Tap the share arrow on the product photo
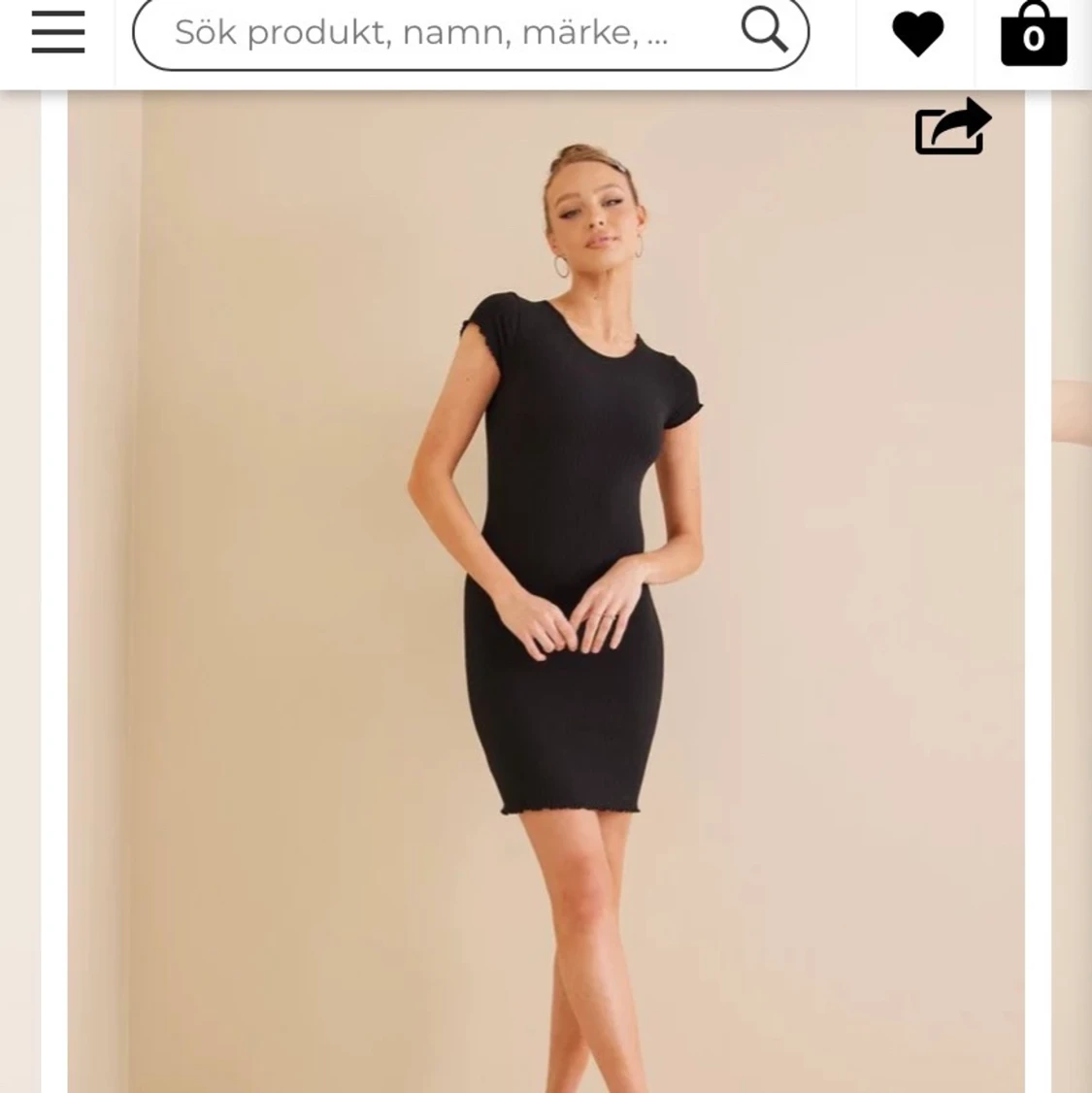This screenshot has height=1093, width=1092. pos(951,126)
